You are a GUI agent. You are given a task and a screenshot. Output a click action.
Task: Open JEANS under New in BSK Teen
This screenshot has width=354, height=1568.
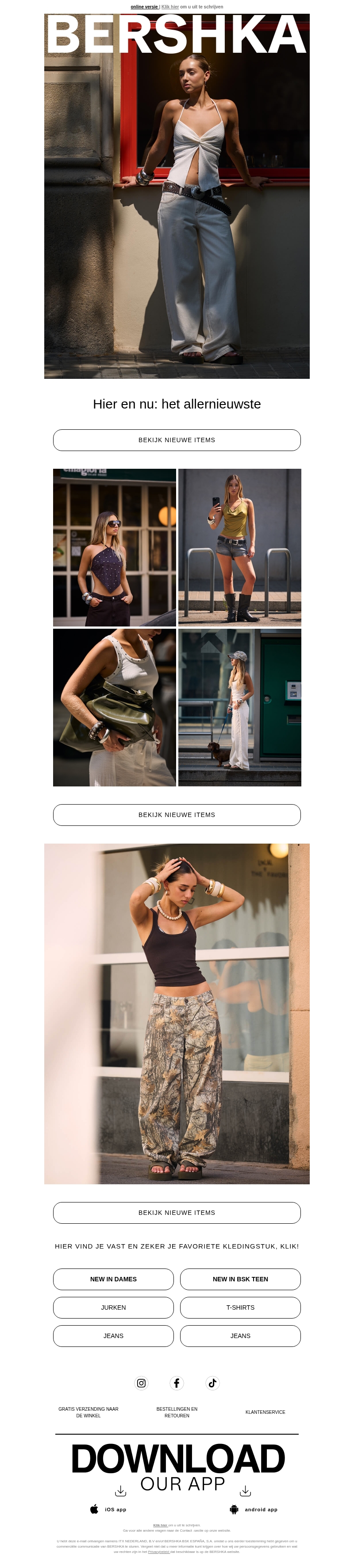(240, 1335)
